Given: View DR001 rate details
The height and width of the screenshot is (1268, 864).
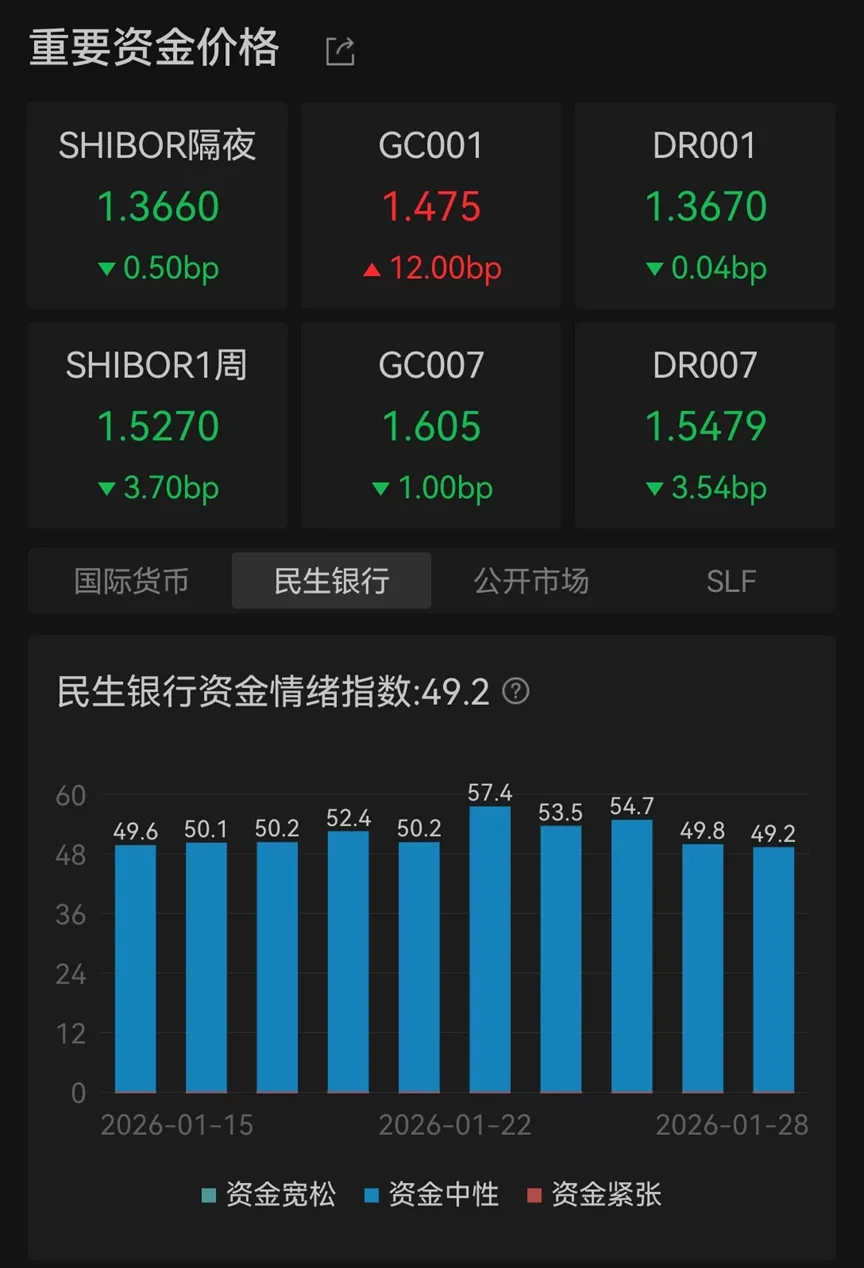Looking at the screenshot, I should [x=705, y=206].
